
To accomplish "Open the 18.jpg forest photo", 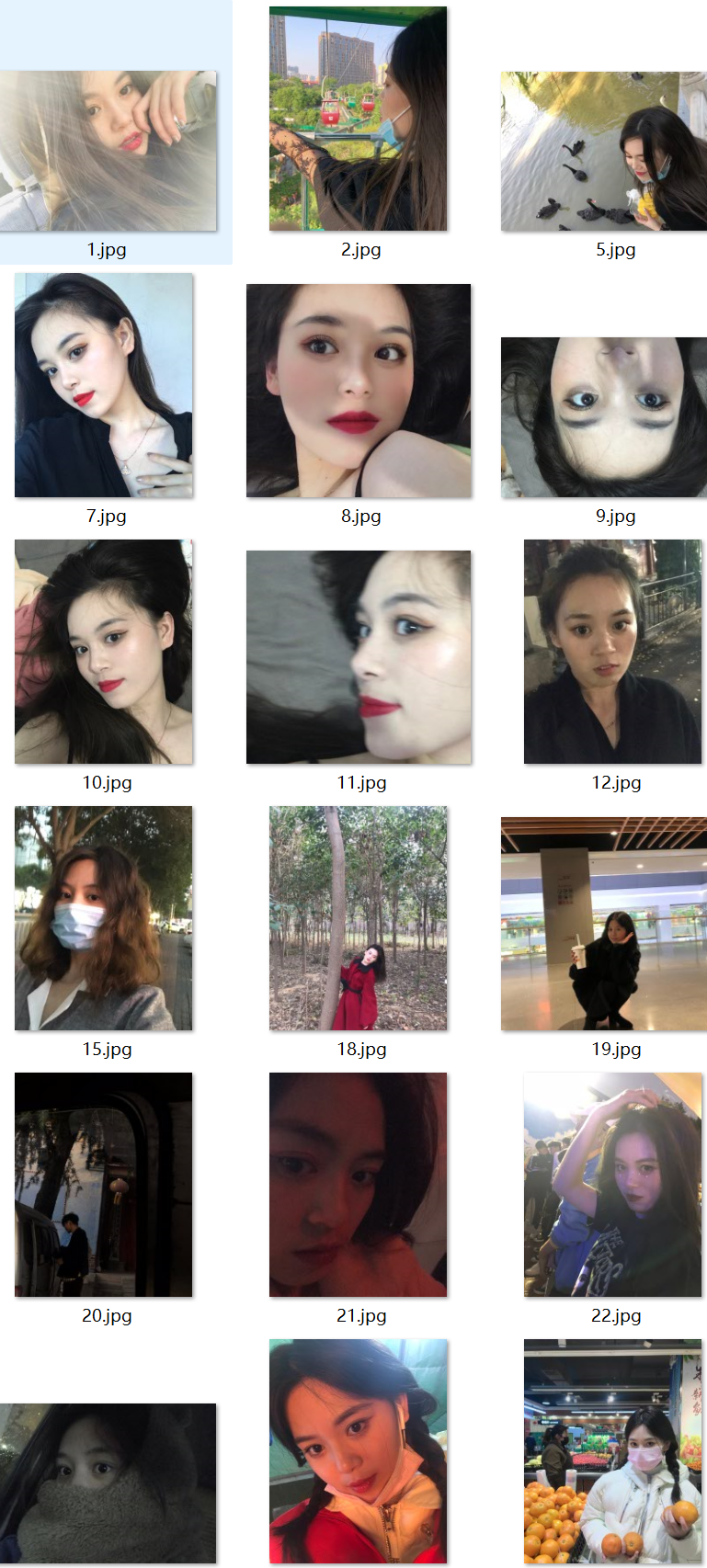I will tap(358, 918).
